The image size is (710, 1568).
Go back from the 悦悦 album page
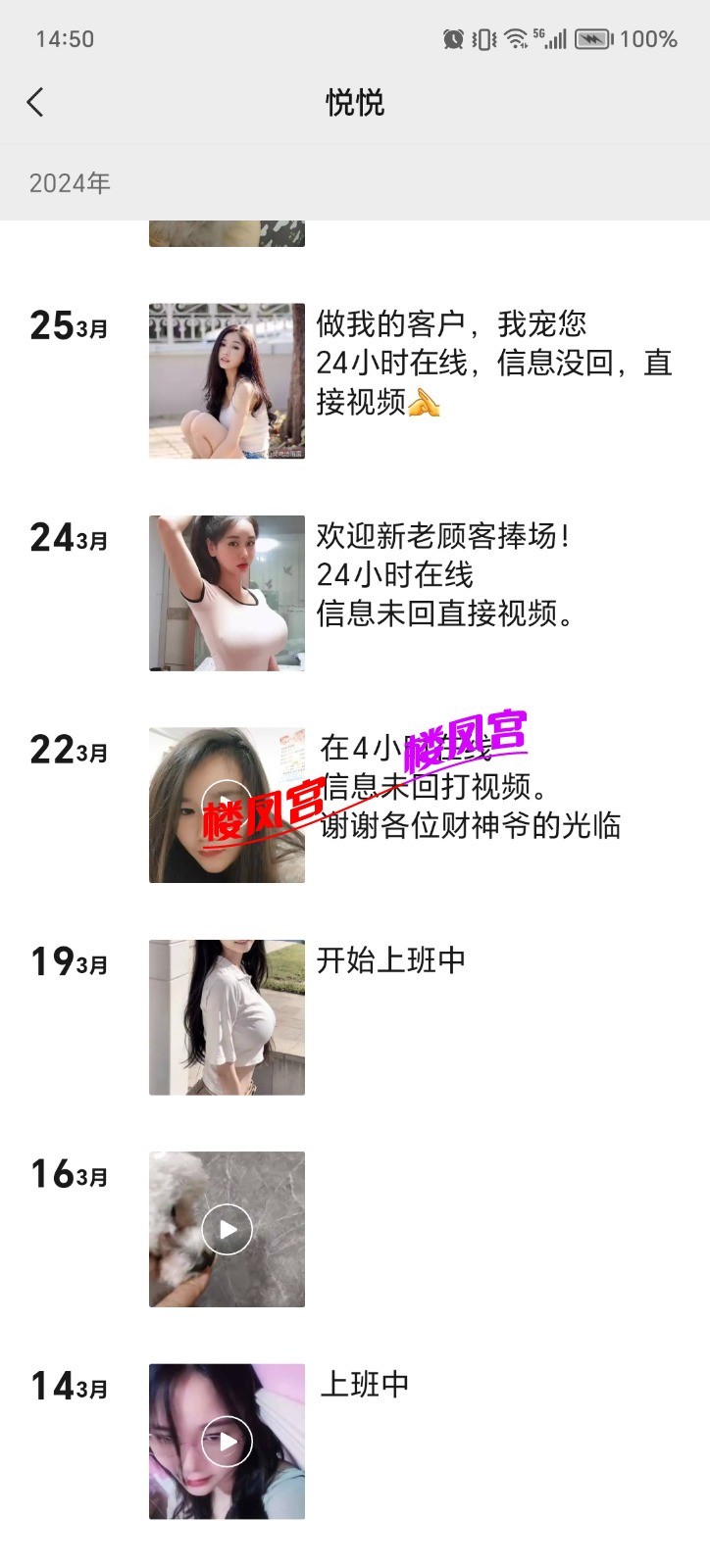[36, 102]
